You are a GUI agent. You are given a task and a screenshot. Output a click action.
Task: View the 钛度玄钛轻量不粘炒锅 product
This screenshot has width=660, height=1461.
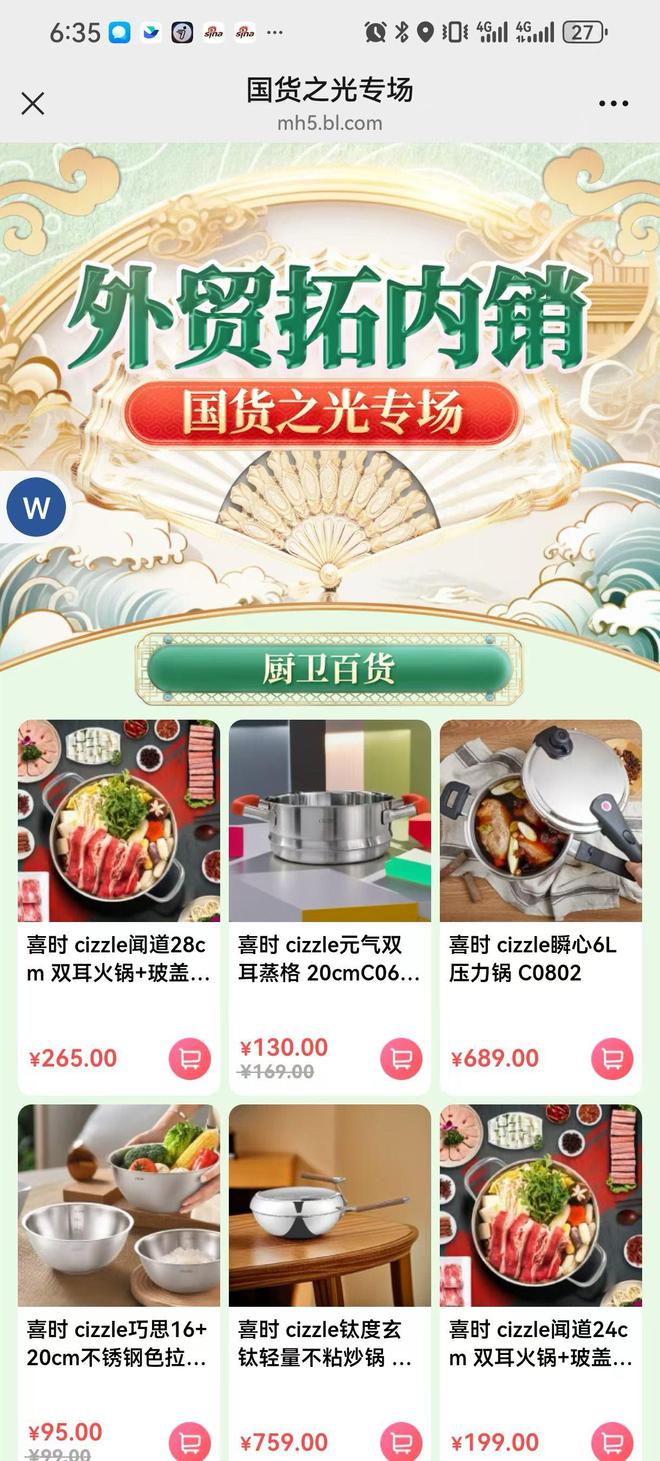(x=329, y=1205)
